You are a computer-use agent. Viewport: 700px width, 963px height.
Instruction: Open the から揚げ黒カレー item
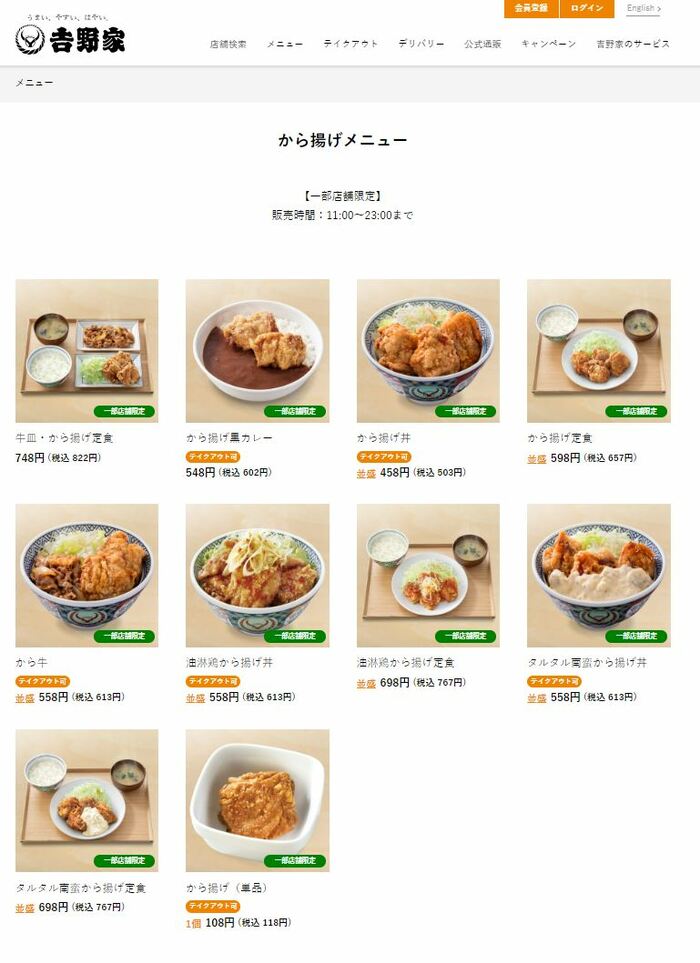tap(257, 351)
